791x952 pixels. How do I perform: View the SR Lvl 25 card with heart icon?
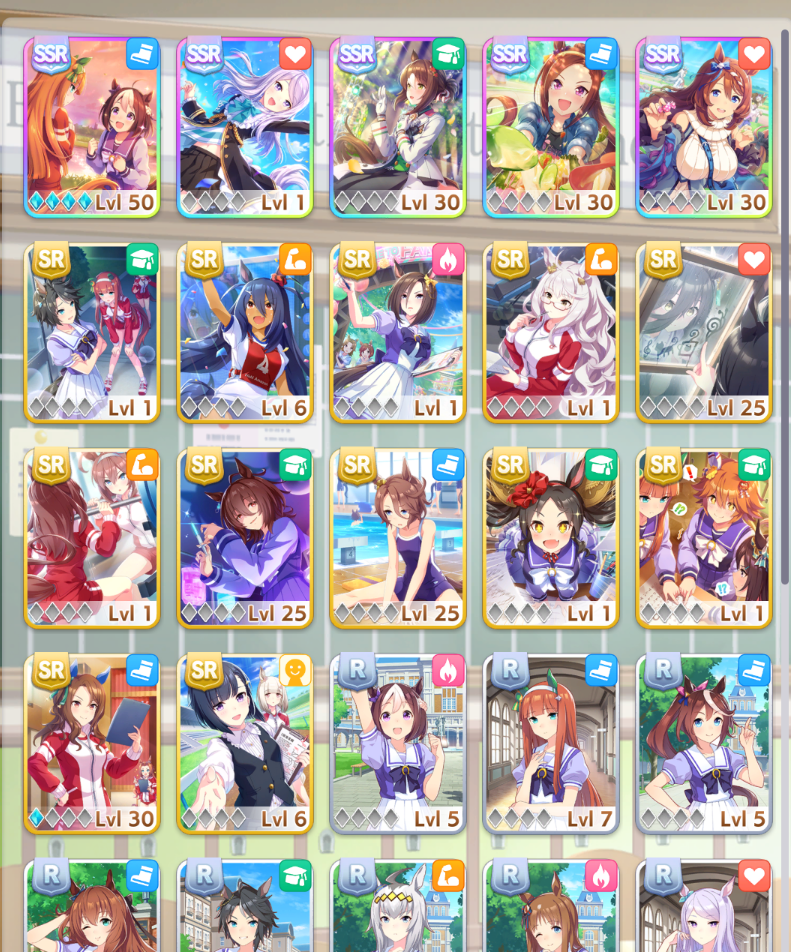click(704, 333)
